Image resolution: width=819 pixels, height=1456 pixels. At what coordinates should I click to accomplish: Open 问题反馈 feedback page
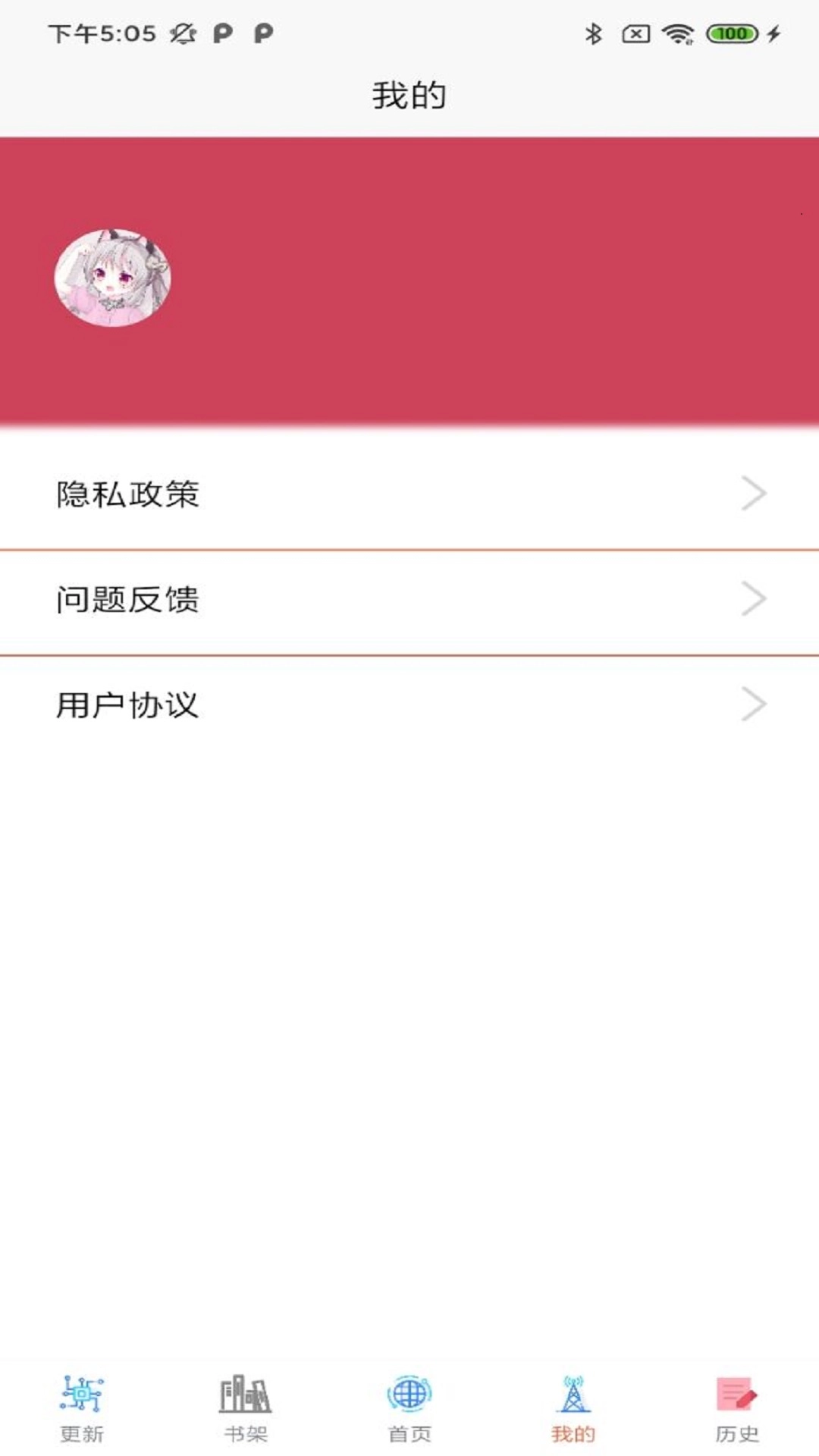click(127, 599)
